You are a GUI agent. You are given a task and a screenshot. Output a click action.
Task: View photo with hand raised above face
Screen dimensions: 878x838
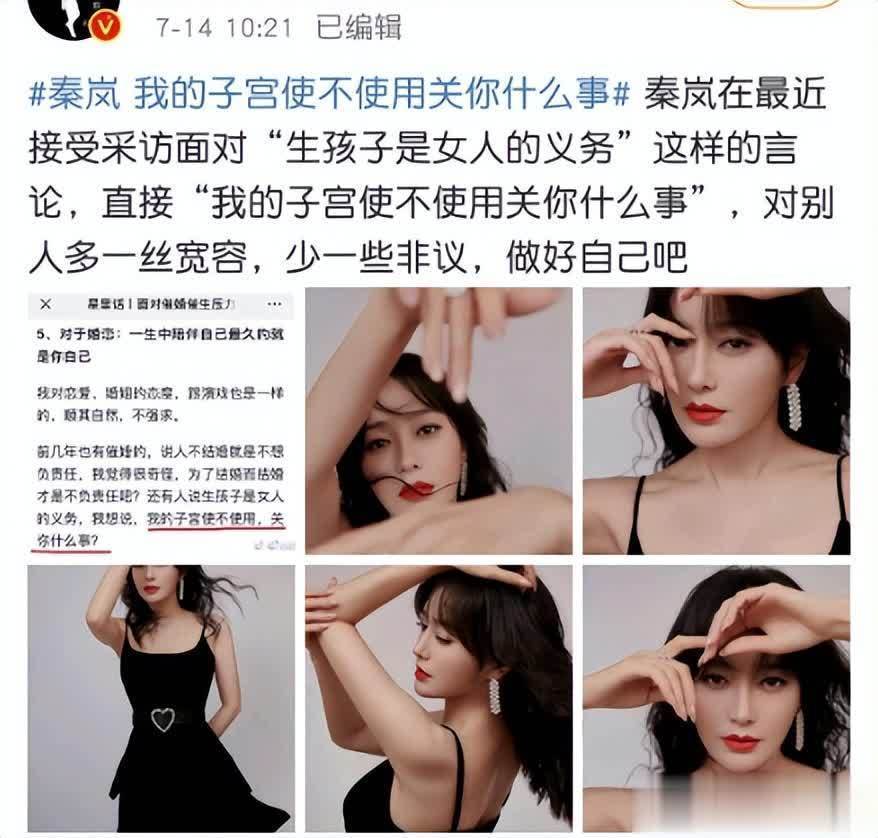pyautogui.click(x=438, y=420)
